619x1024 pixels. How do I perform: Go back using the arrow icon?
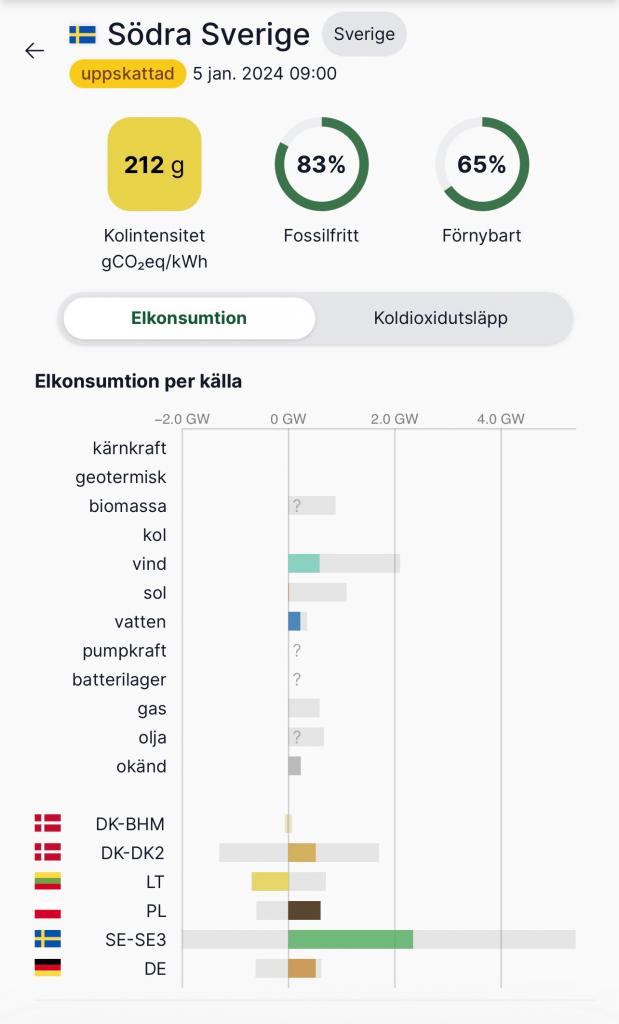click(35, 51)
